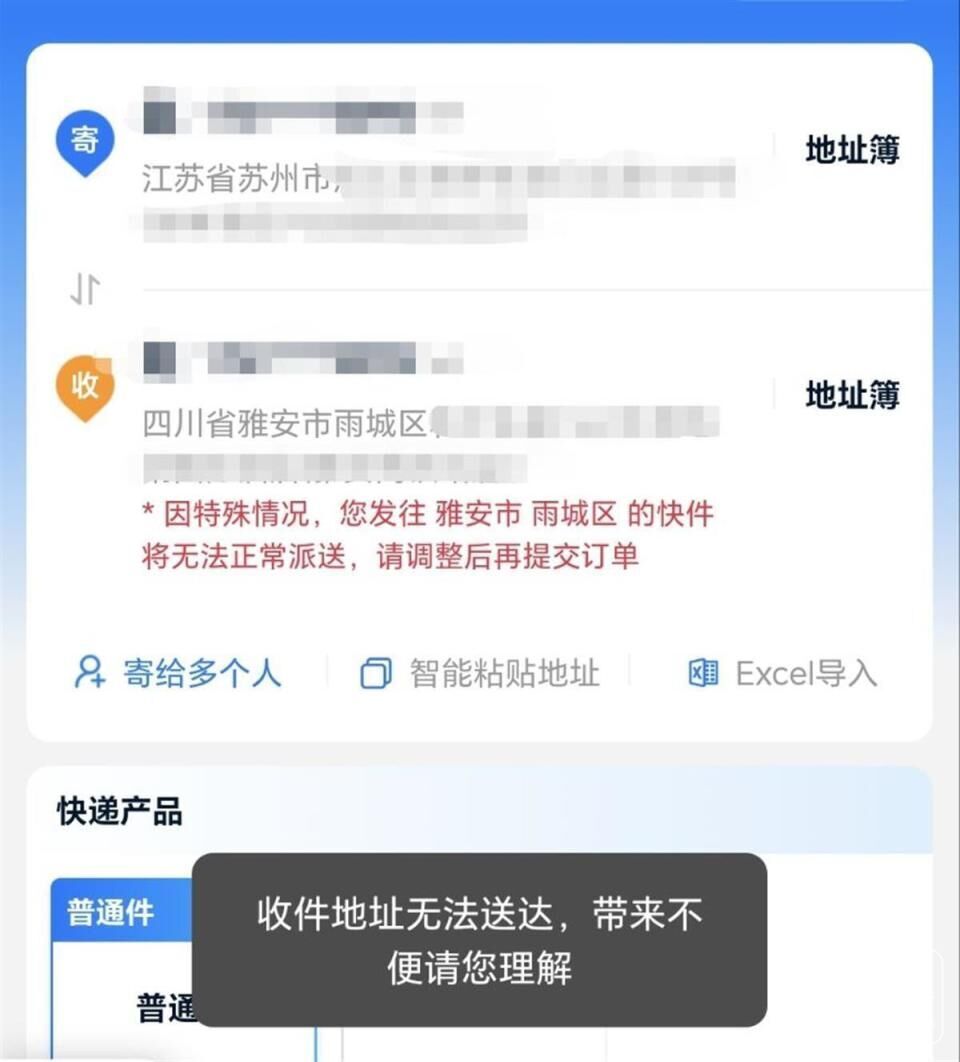This screenshot has width=960, height=1062.
Task: Choose Excel导入 to import addresses
Action: click(783, 673)
